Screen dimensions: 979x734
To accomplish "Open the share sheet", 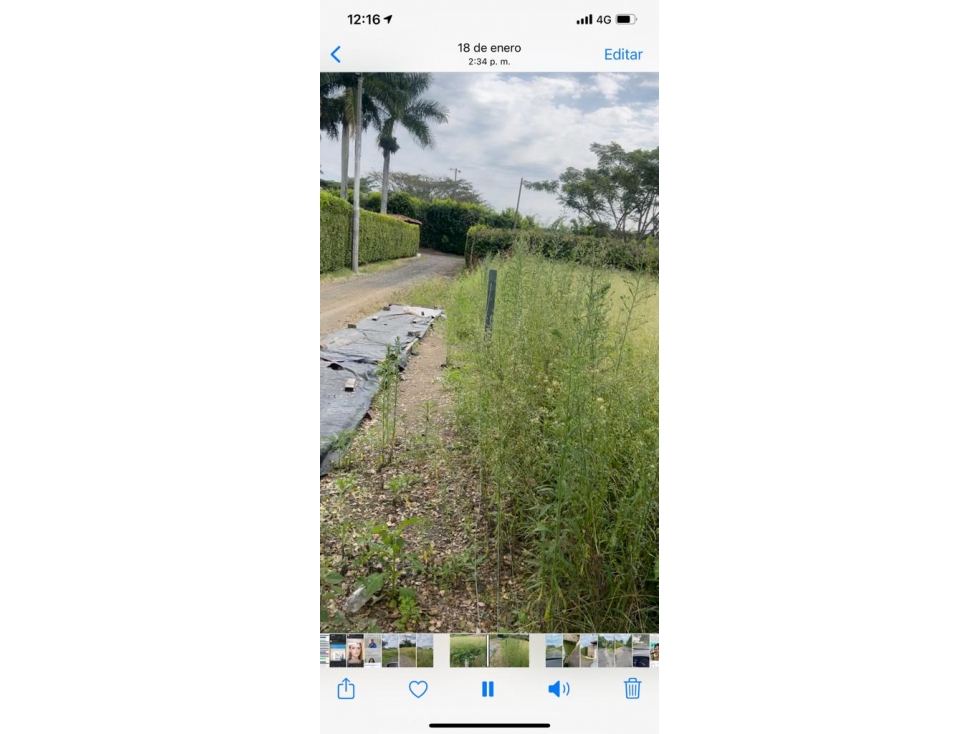I will tap(346, 688).
